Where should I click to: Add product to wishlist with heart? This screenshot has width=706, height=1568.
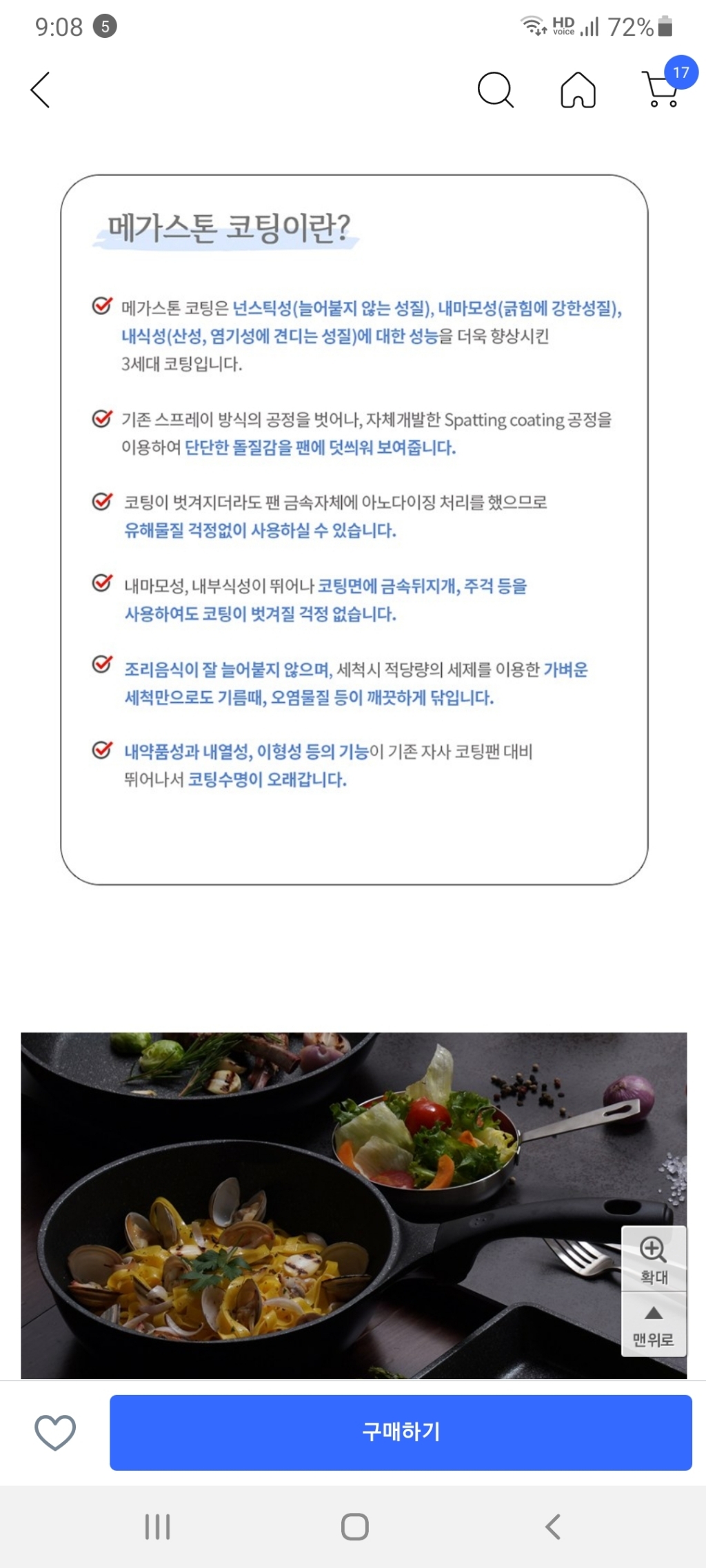coord(55,1433)
